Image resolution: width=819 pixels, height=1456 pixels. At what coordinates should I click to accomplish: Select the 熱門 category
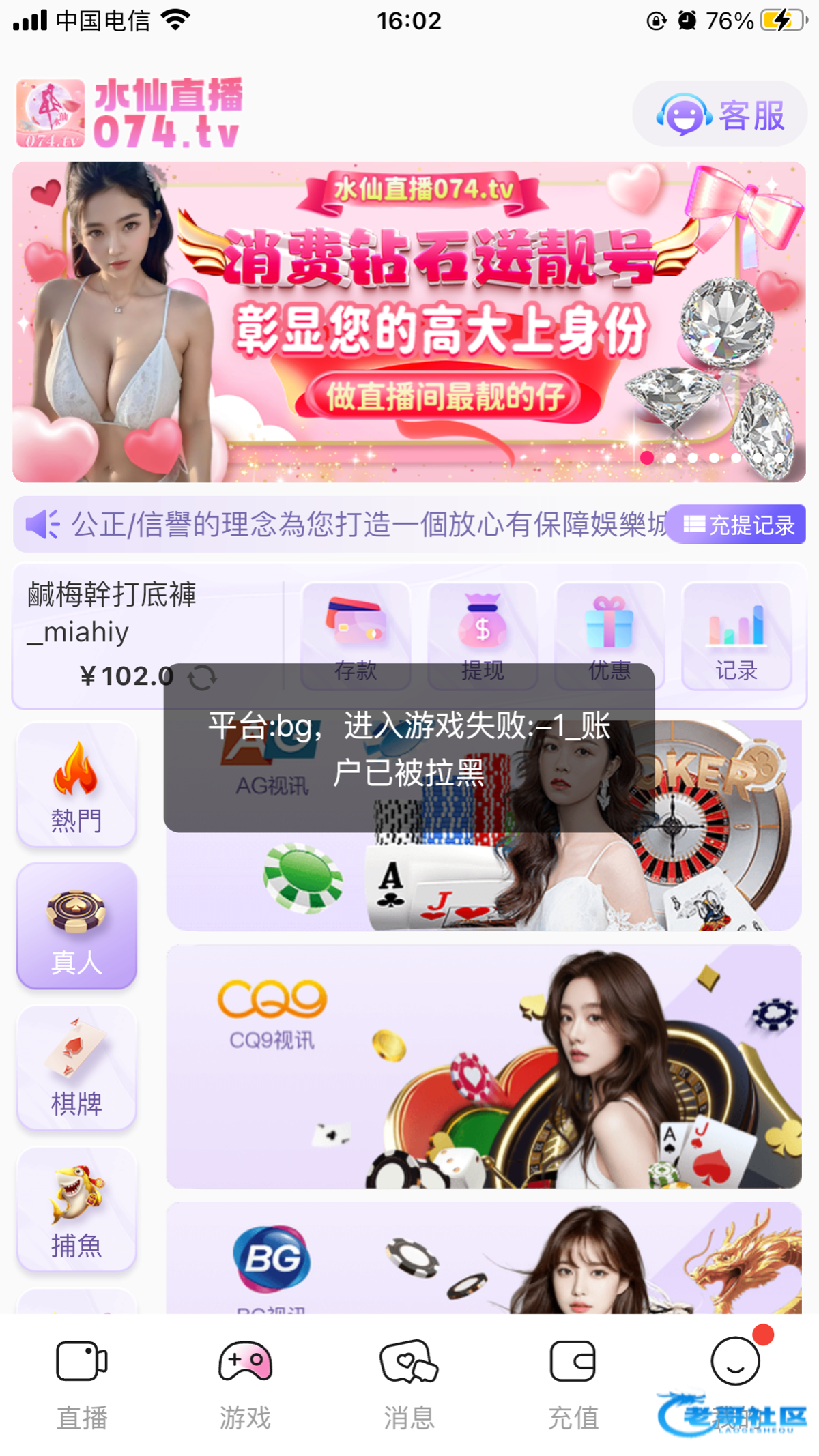tap(76, 785)
